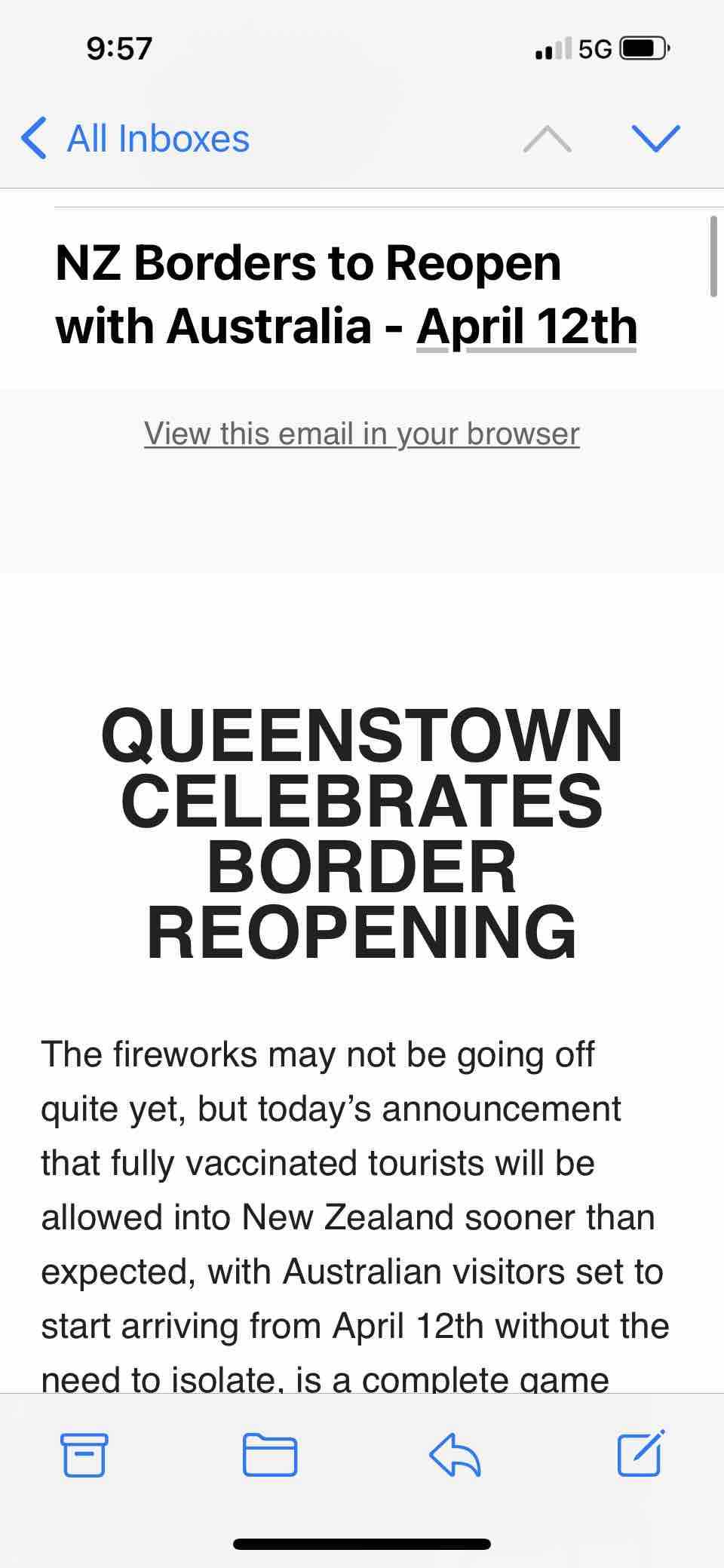
Task: Move the email to a folder
Action: (269, 1454)
